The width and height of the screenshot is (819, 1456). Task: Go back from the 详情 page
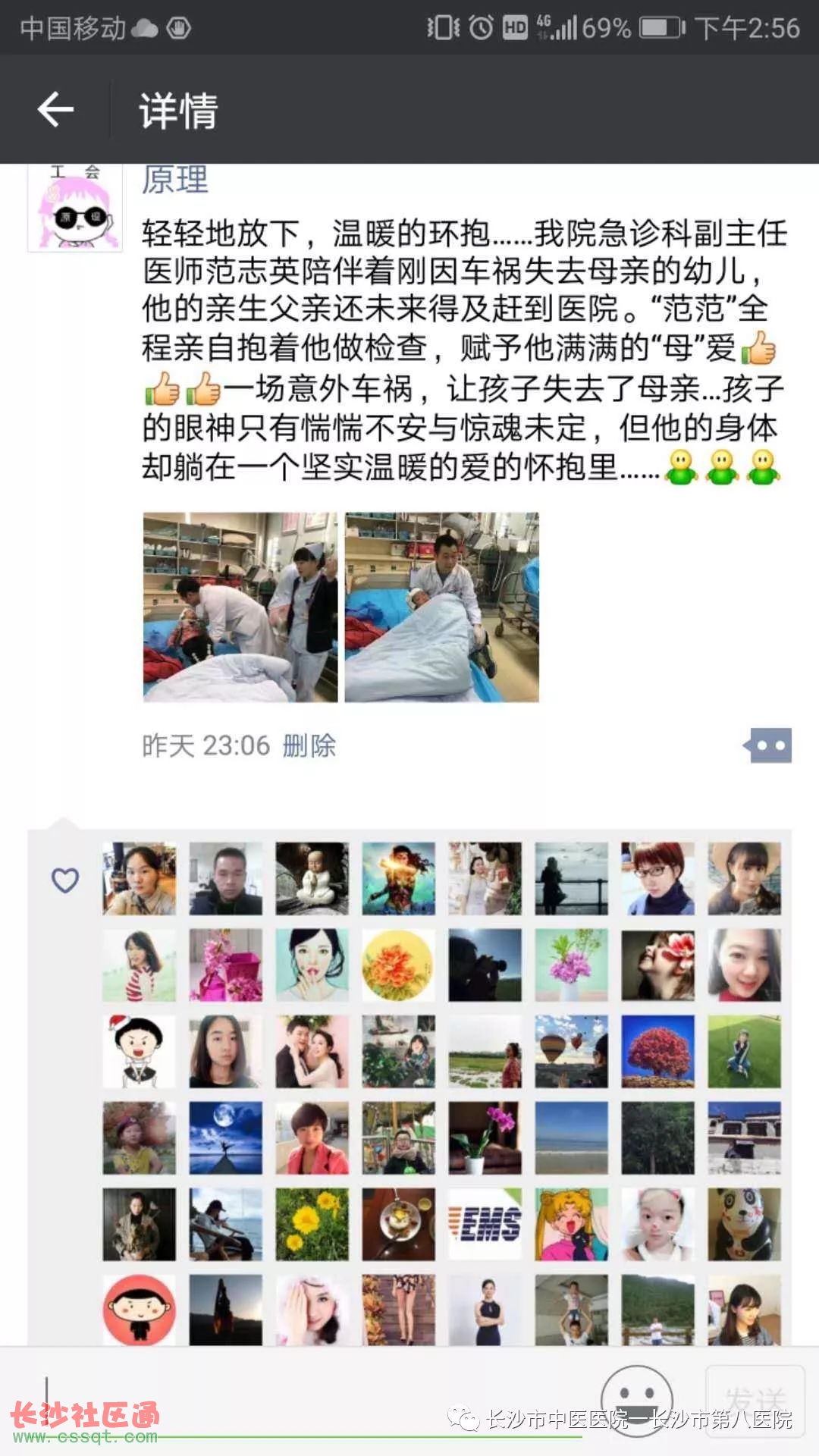[55, 111]
